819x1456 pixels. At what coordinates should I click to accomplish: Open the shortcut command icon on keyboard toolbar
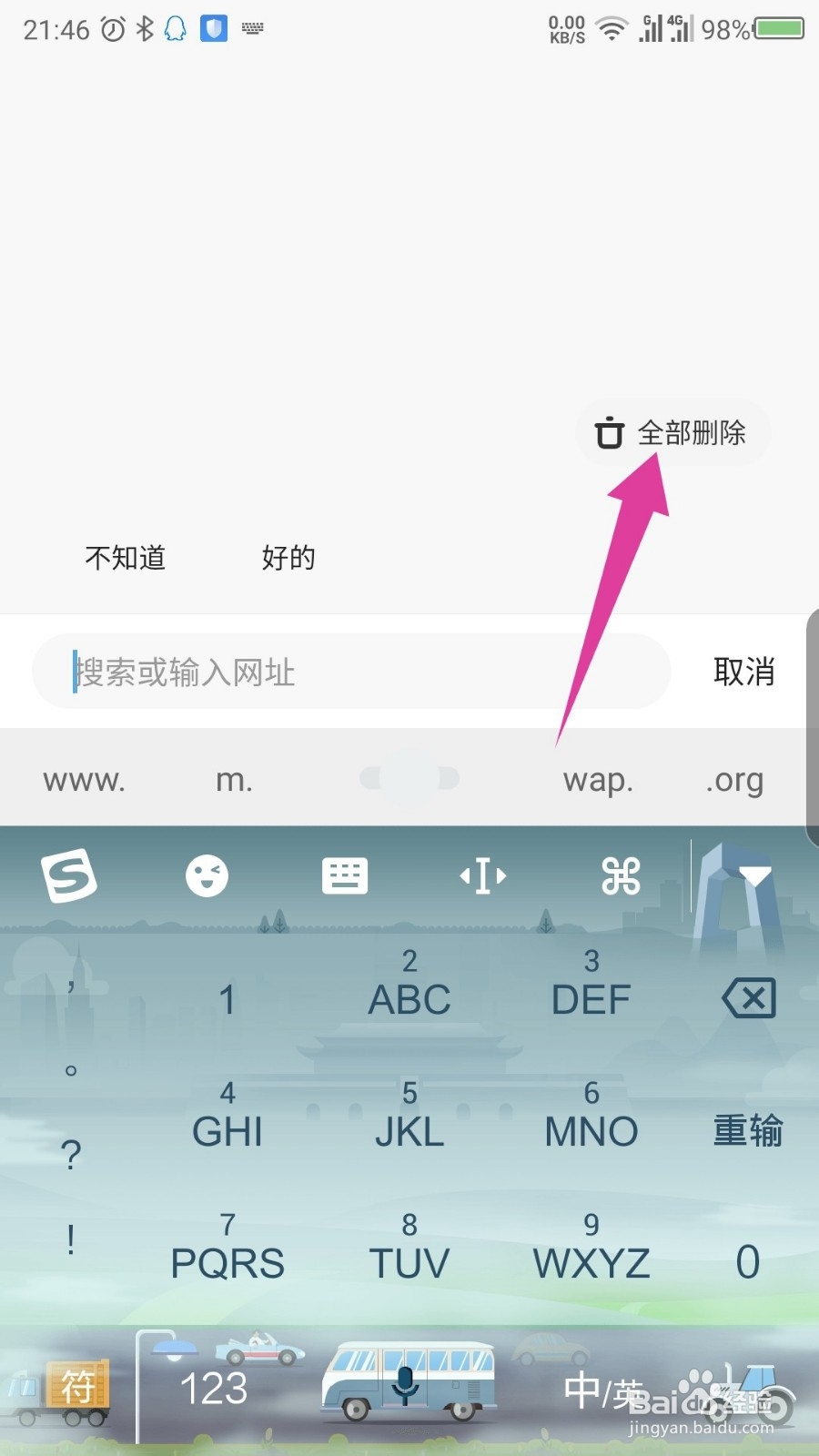click(x=621, y=875)
